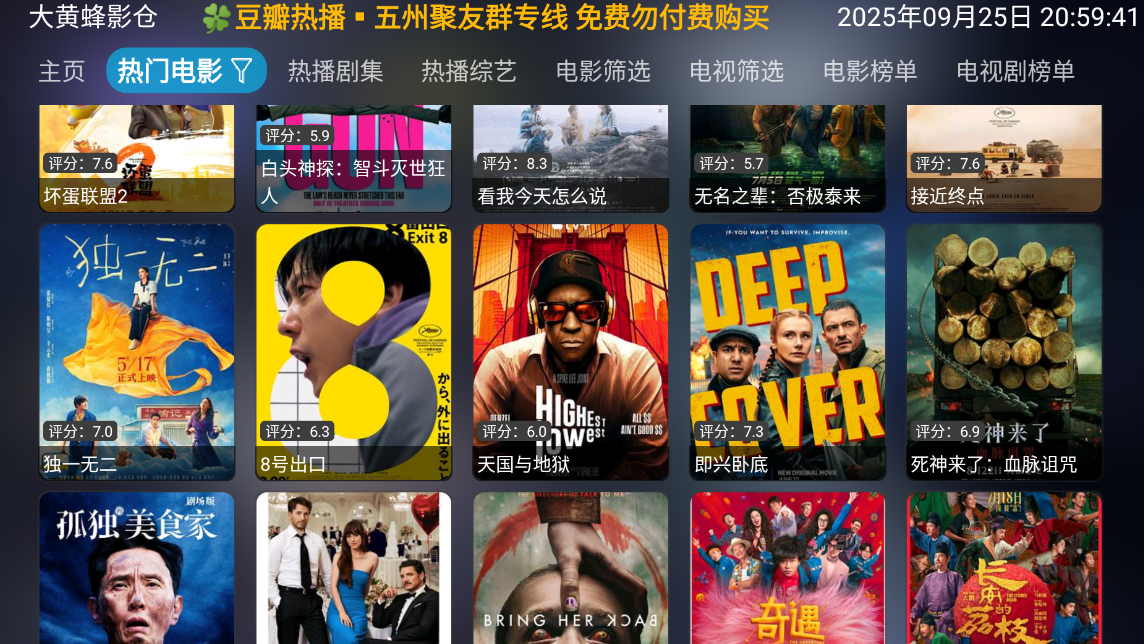Open 无名之辈：否极泰来 movie card
The height and width of the screenshot is (644, 1144).
[788, 158]
